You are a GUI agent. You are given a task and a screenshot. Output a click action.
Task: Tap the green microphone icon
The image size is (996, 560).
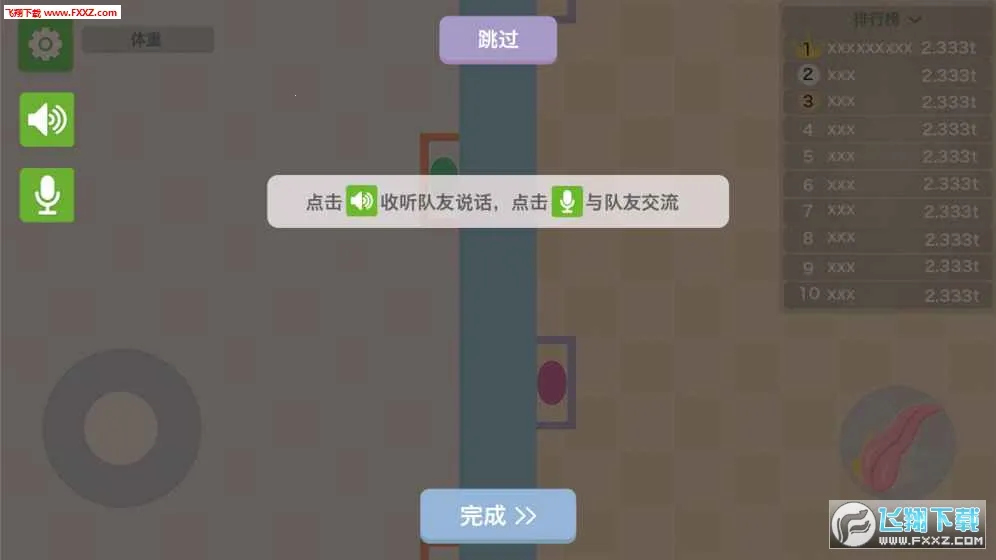(x=47, y=194)
